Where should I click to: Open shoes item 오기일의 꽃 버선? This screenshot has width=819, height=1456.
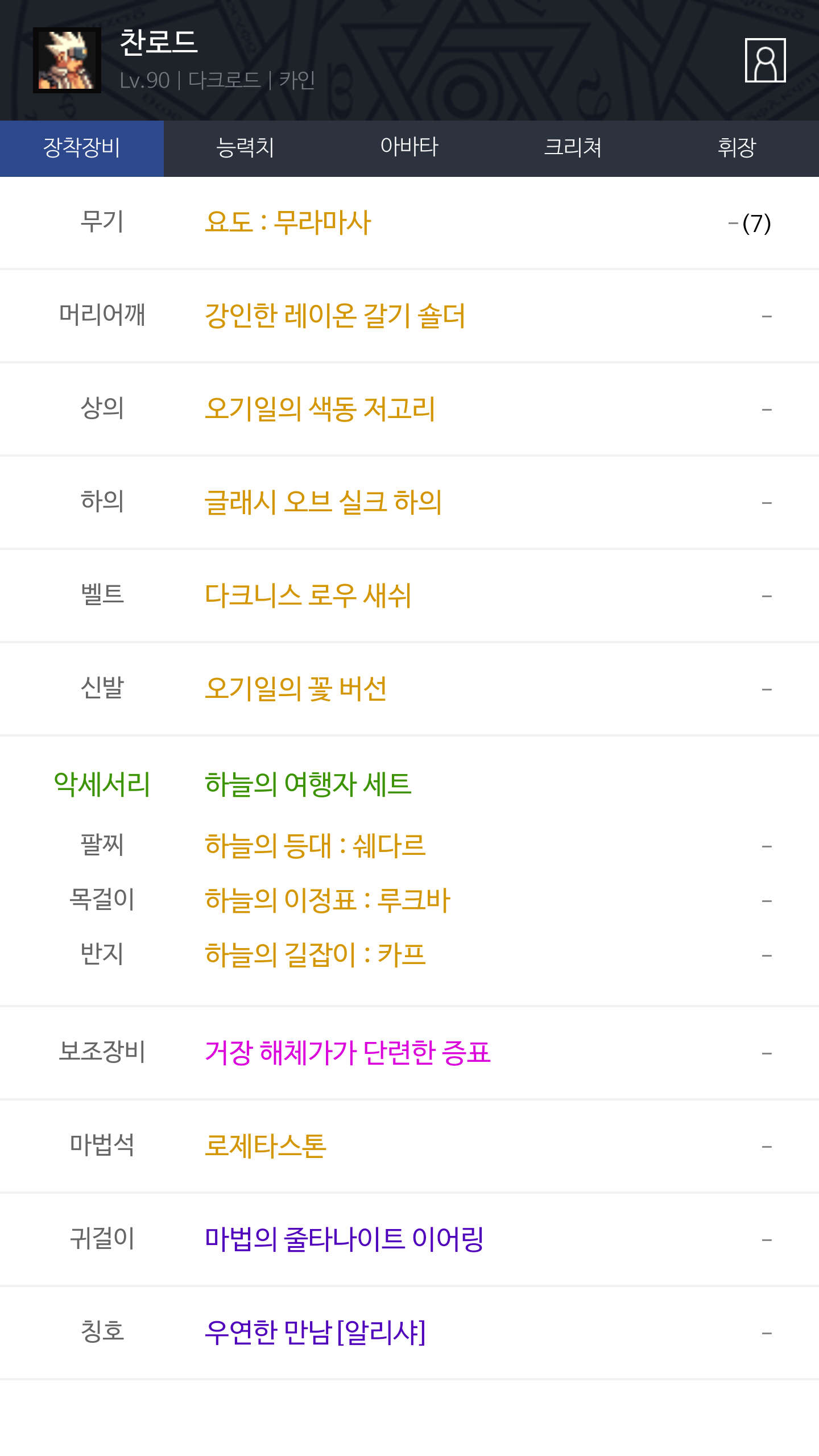[296, 689]
